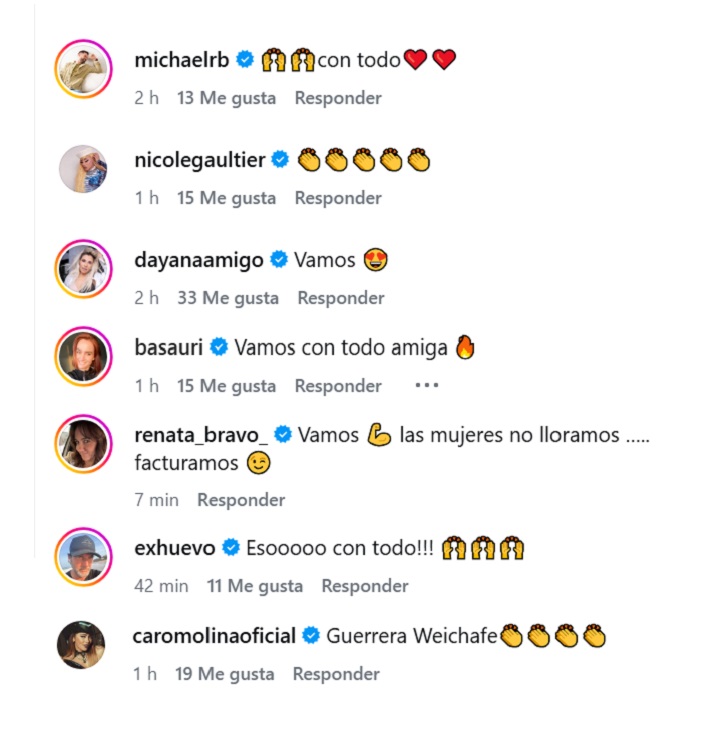Reply to basauri's comment
714x734 pixels.
click(x=337, y=386)
